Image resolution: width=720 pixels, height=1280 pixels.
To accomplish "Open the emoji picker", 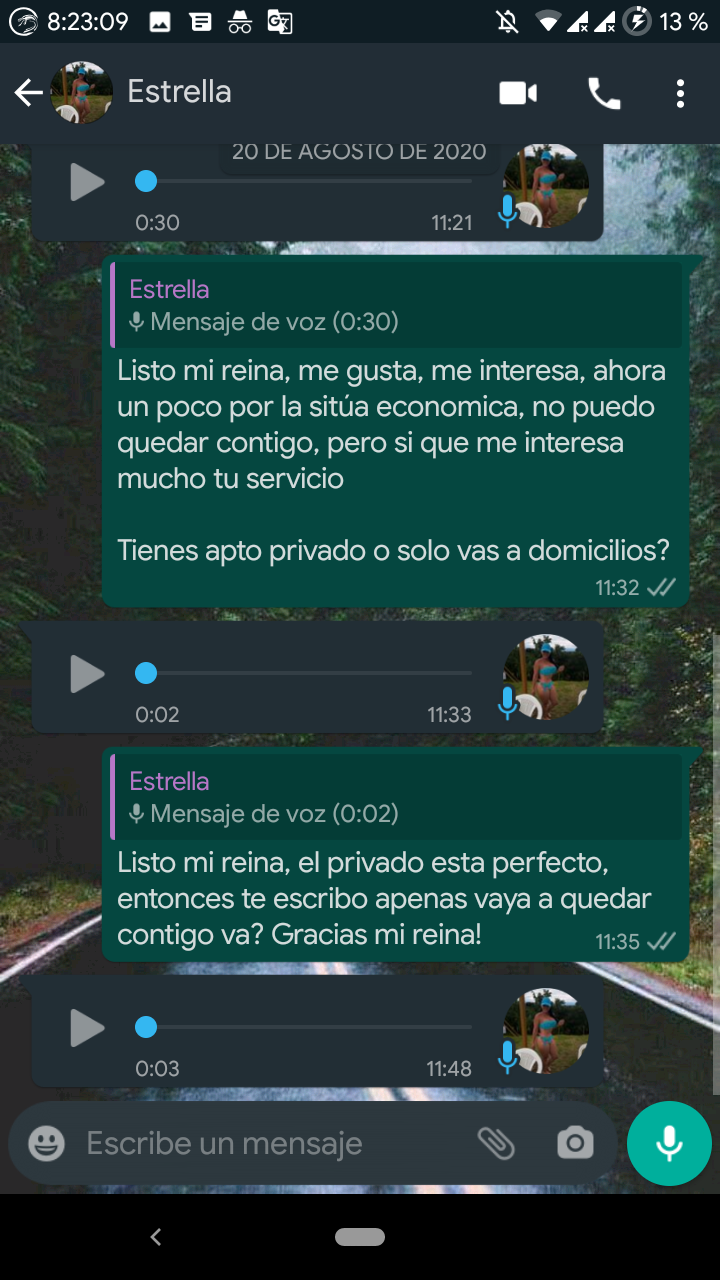I will 46,1143.
